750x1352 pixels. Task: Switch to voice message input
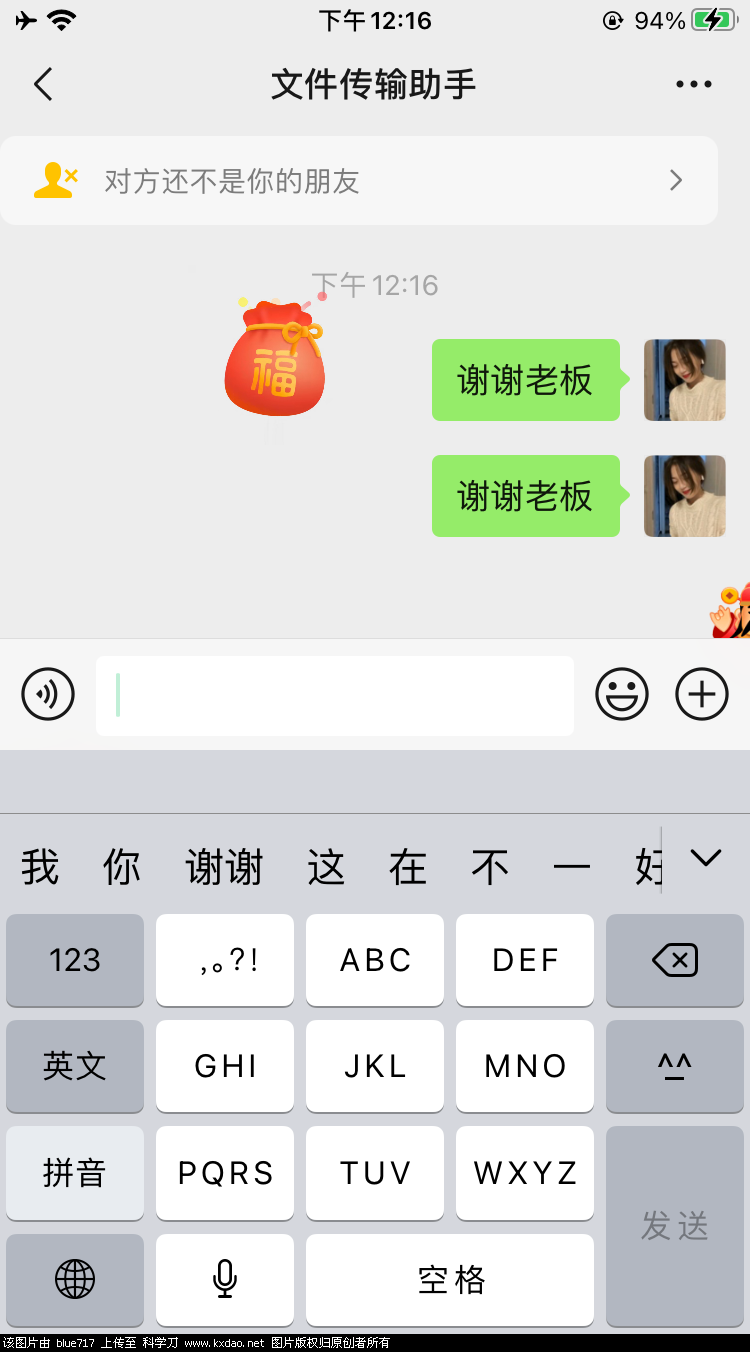(x=48, y=694)
